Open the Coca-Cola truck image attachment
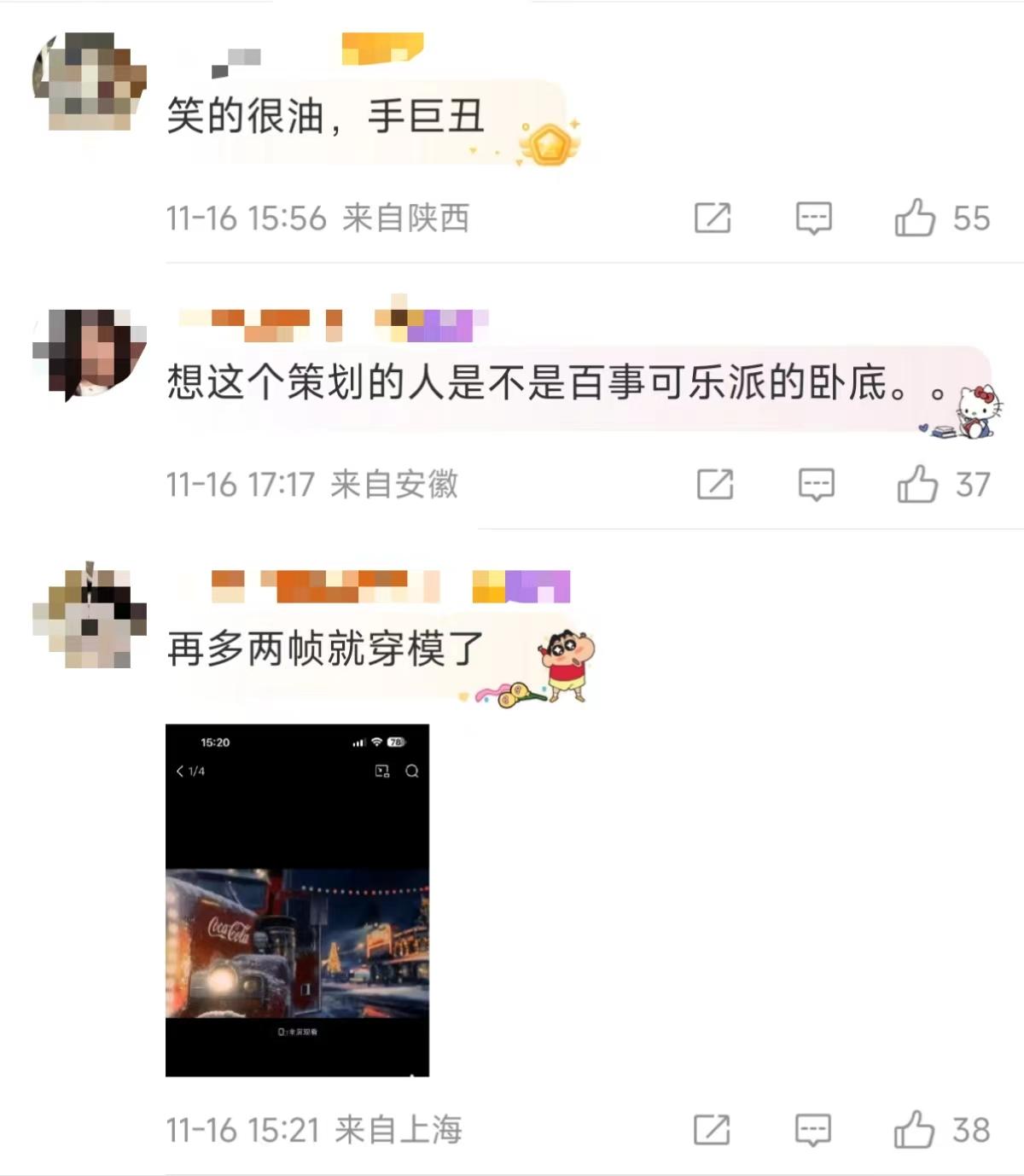Screen dimensions: 1024x1176 point(297,900)
